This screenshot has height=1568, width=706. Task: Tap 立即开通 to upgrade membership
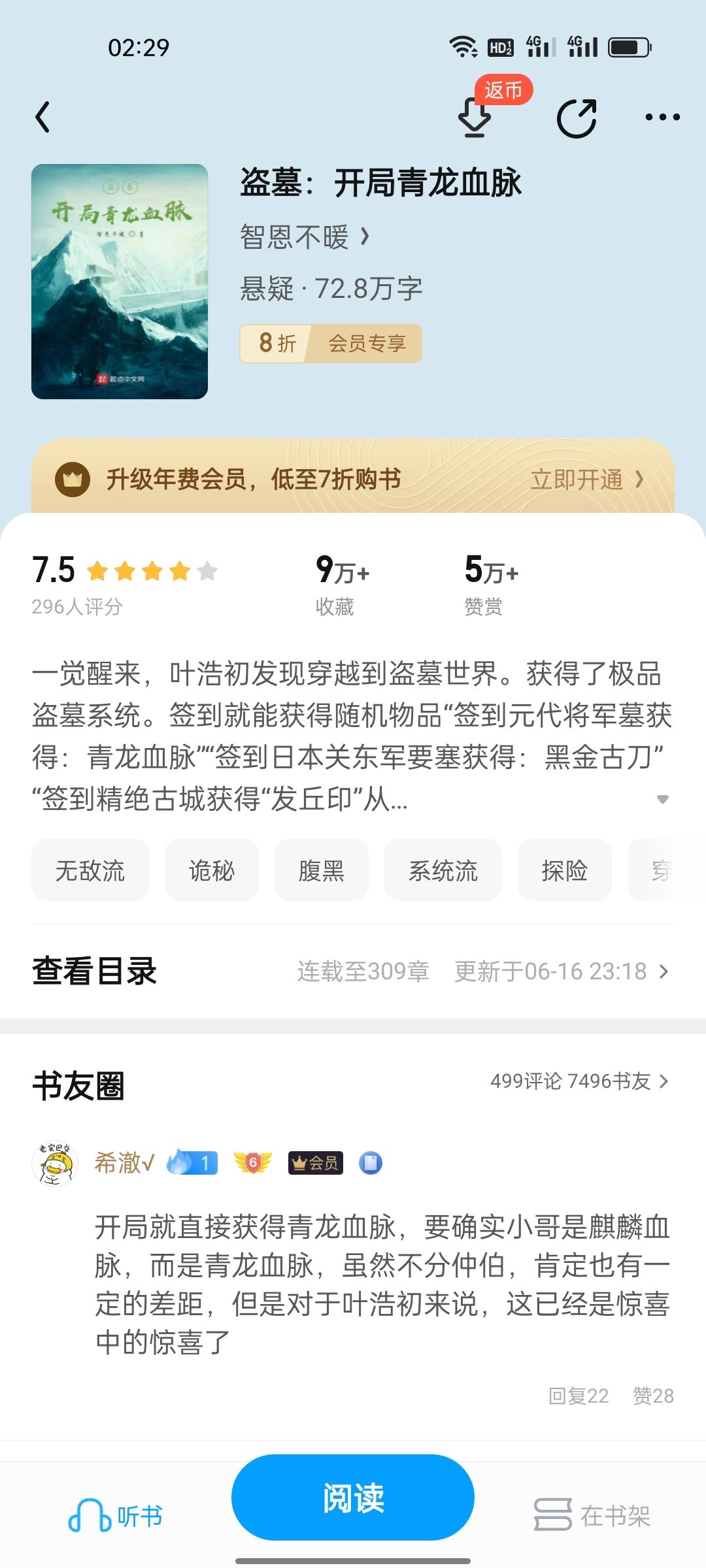coord(587,480)
